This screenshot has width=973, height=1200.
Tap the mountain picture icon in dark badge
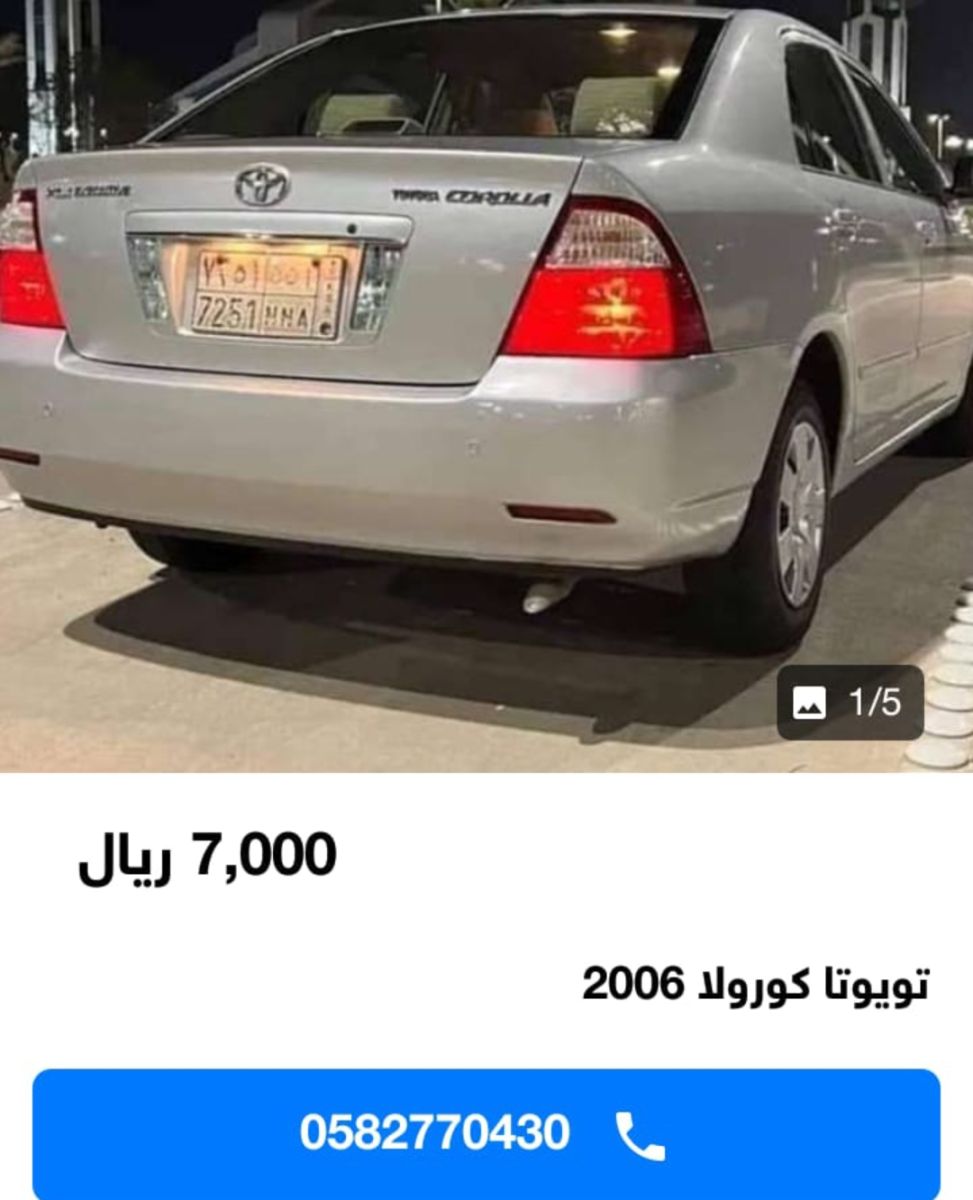[x=811, y=703]
